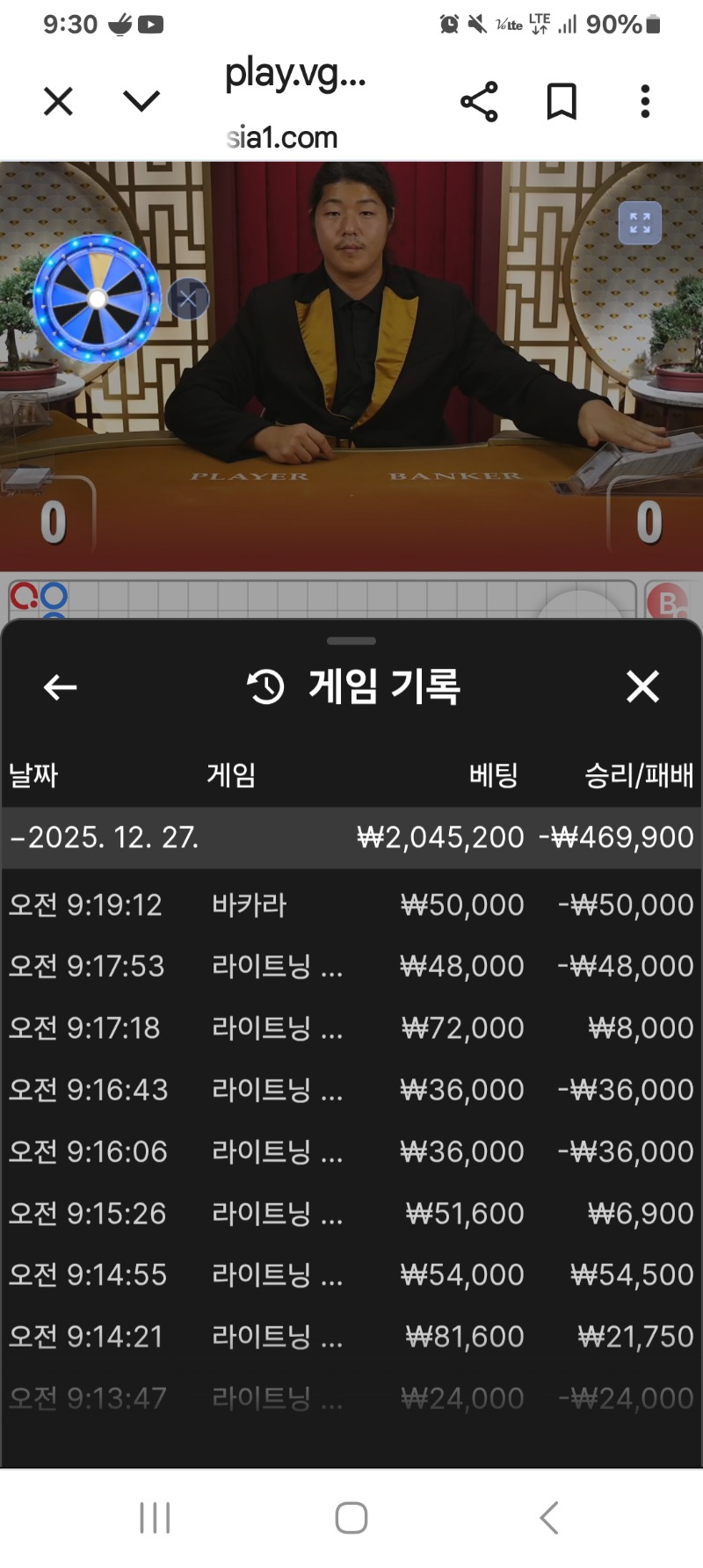Open the 오전 9:17:53 game record
Viewport: 703px width, 1568px height.
coord(351,967)
